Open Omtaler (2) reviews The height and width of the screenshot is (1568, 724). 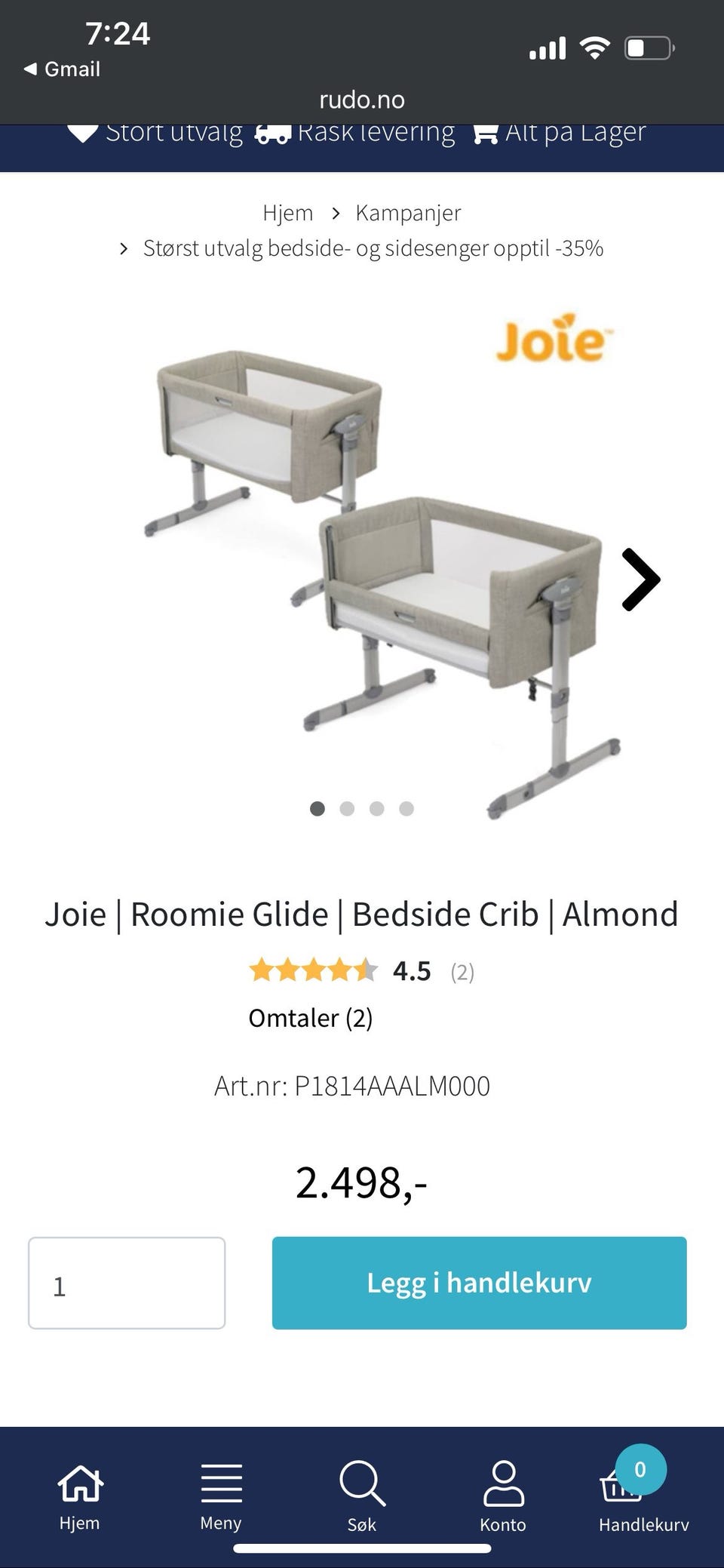[x=310, y=1018]
